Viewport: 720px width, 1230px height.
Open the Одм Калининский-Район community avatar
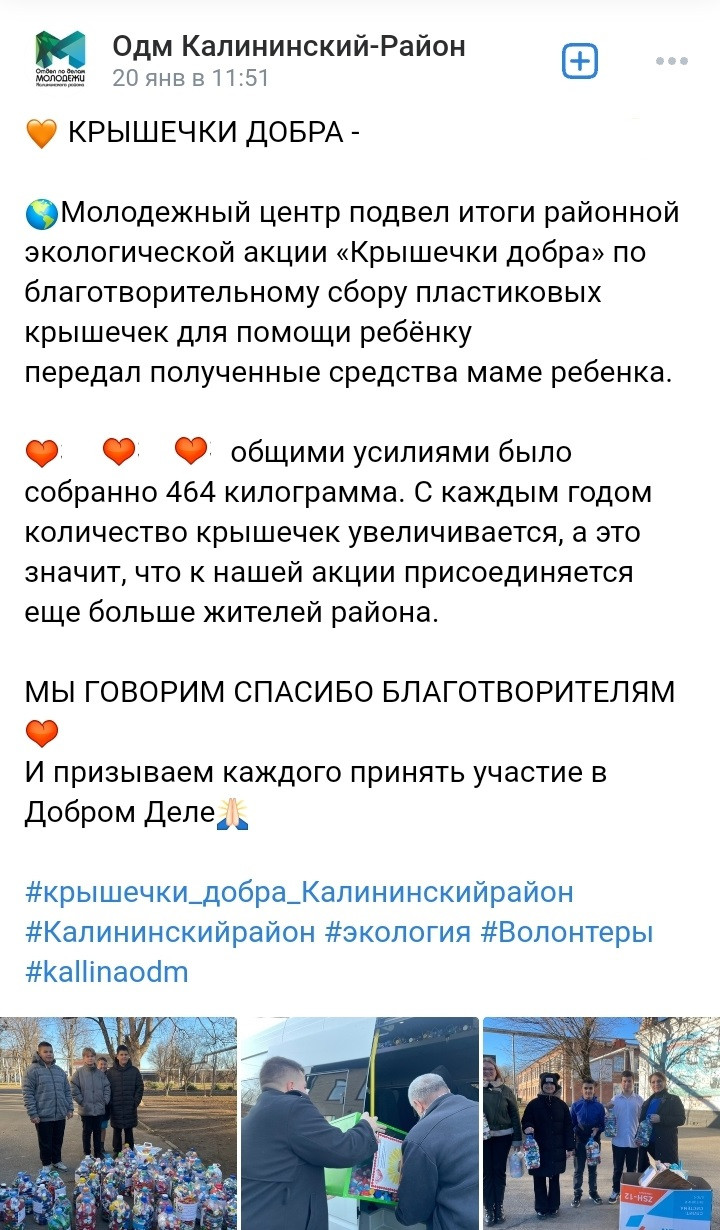coord(60,60)
